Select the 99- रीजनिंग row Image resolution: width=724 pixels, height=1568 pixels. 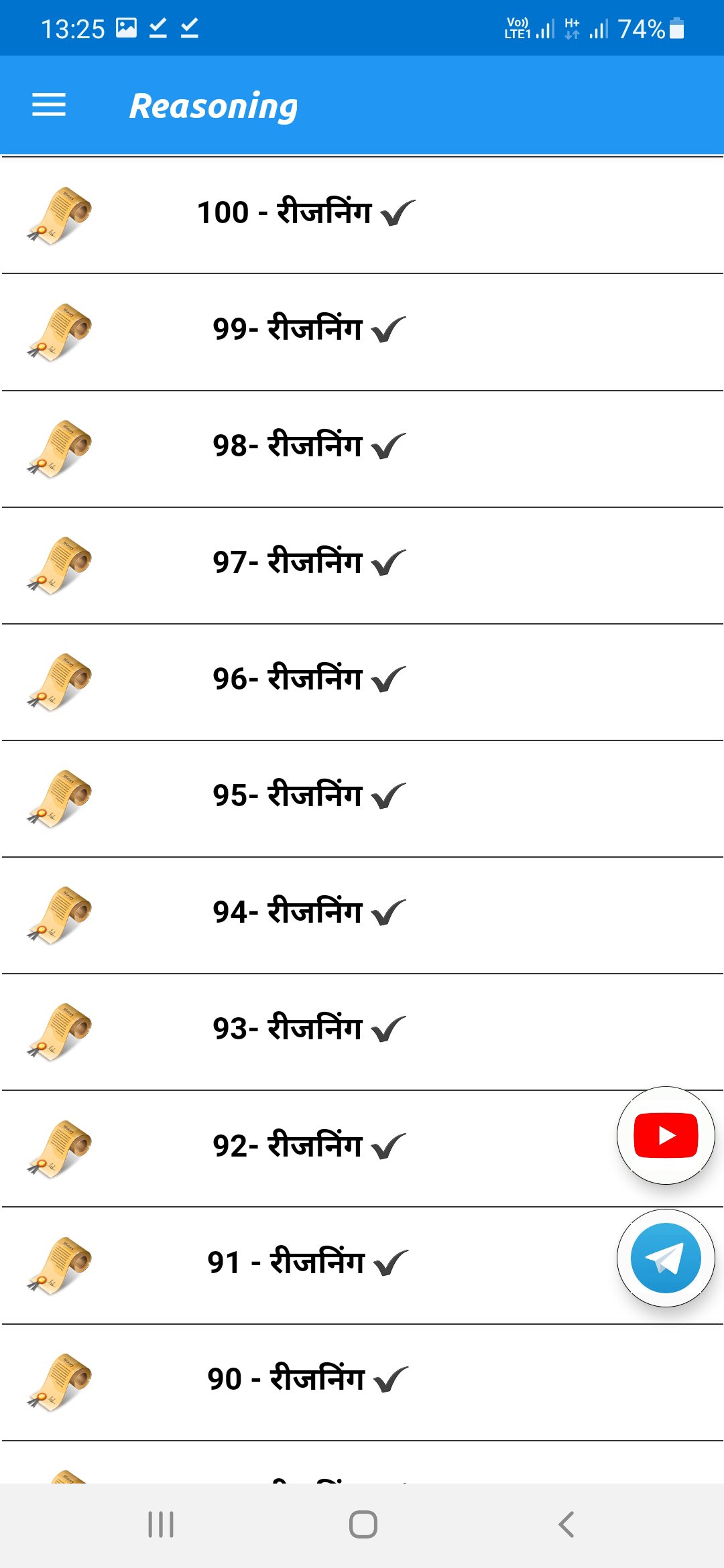(x=308, y=330)
